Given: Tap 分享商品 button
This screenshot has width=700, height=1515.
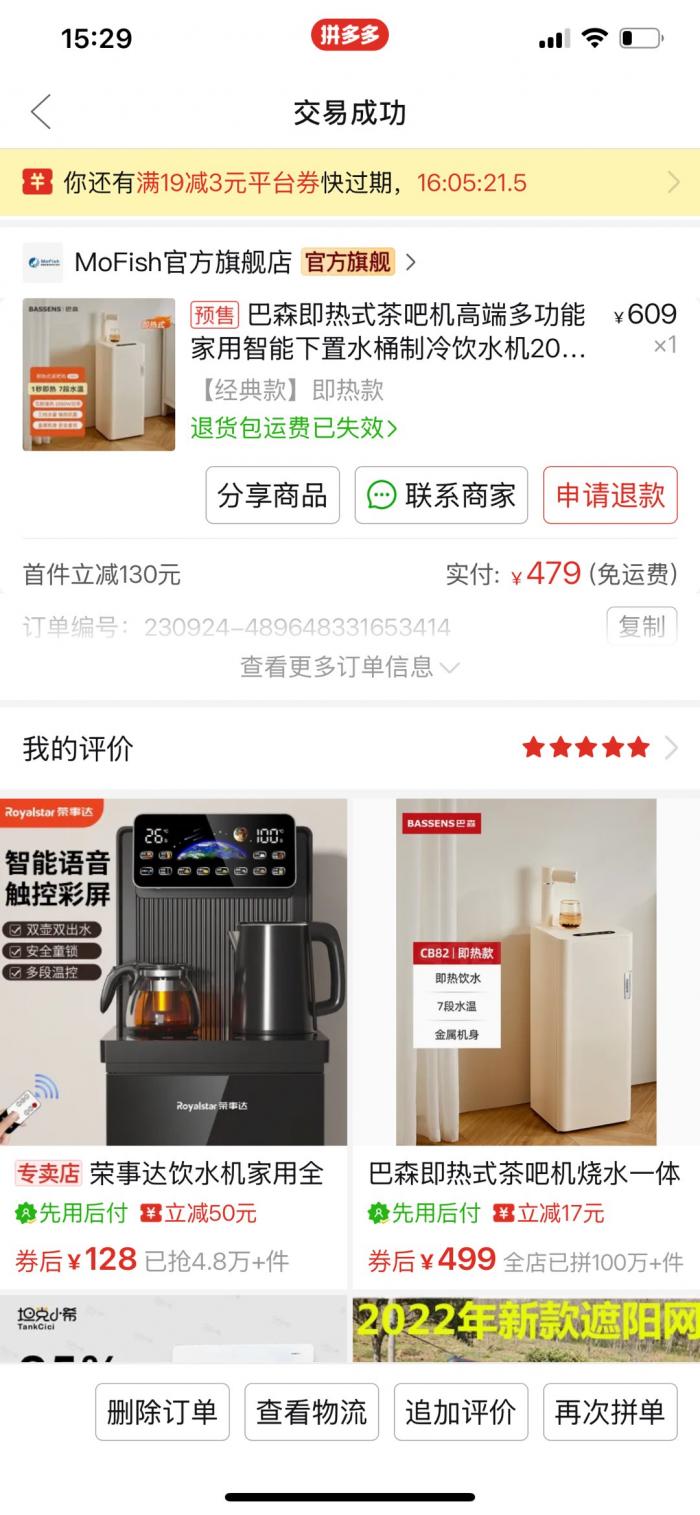Looking at the screenshot, I should click(273, 495).
